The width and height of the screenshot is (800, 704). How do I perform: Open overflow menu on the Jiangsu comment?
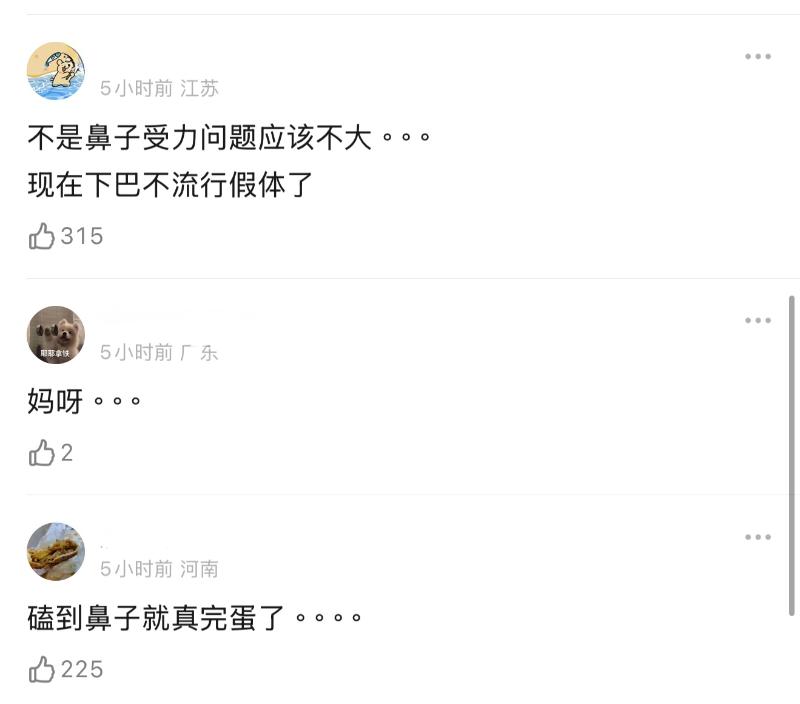757,57
